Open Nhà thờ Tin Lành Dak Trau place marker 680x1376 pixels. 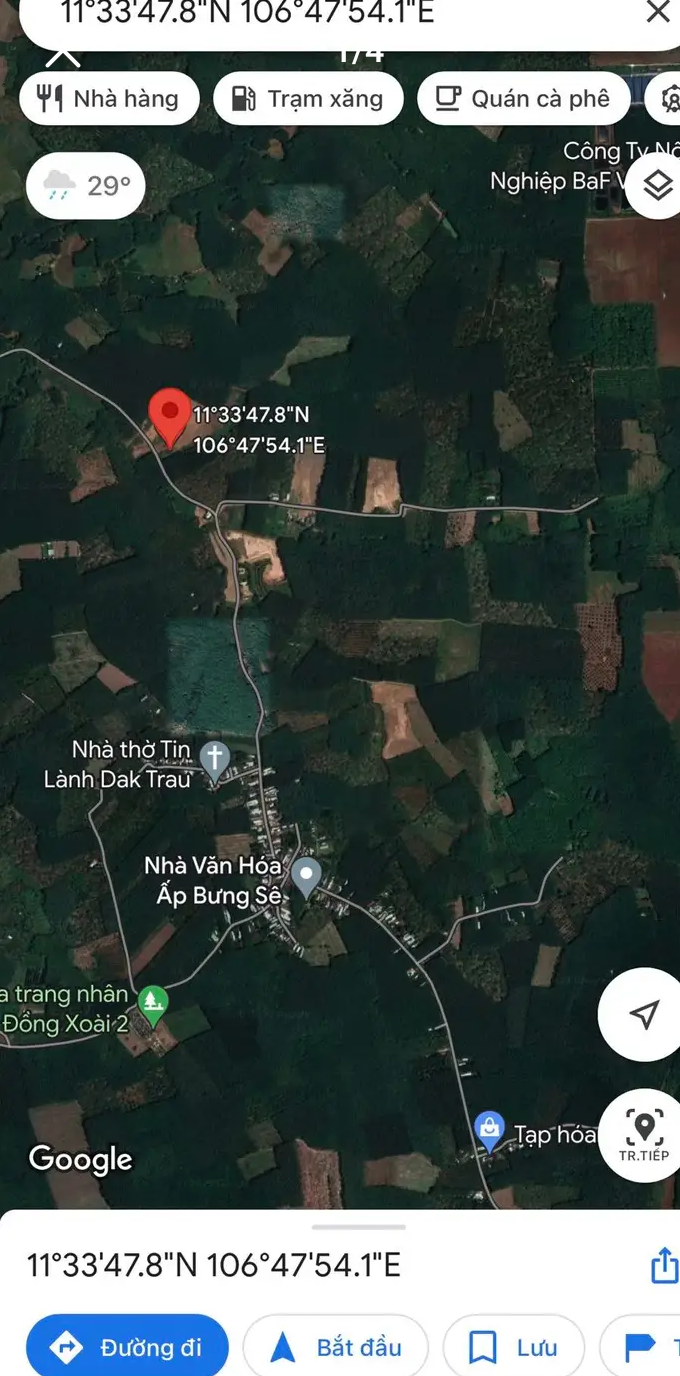click(214, 760)
